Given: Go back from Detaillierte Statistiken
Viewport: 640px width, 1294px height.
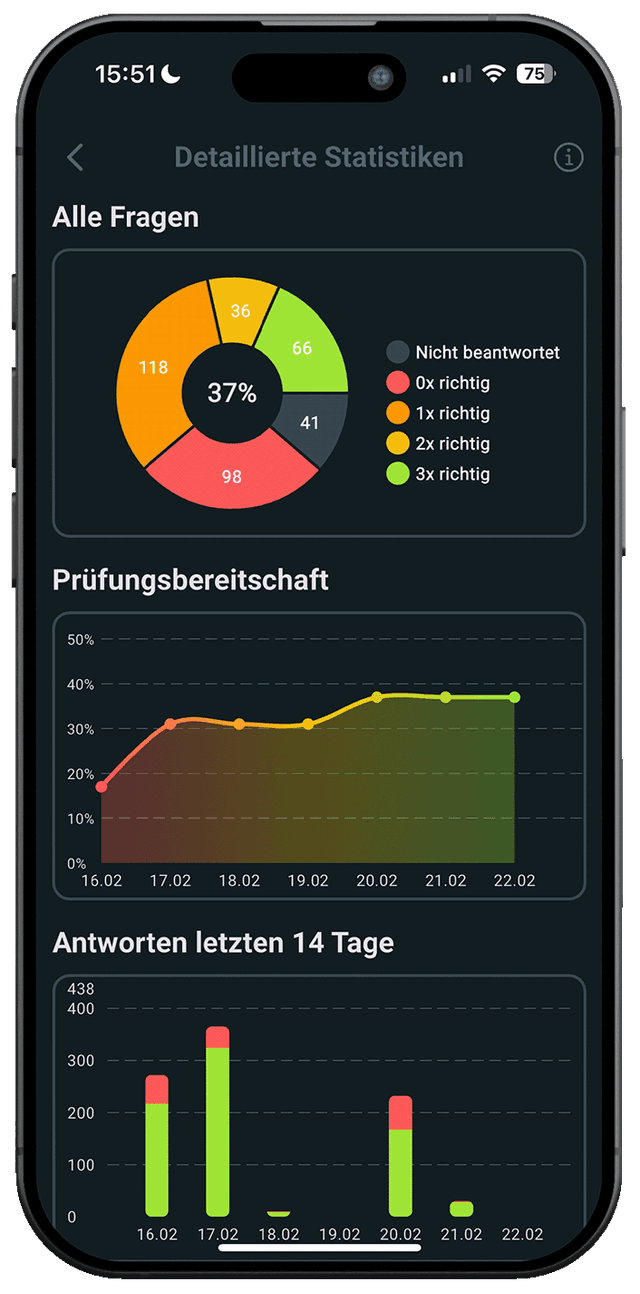Looking at the screenshot, I should (75, 157).
